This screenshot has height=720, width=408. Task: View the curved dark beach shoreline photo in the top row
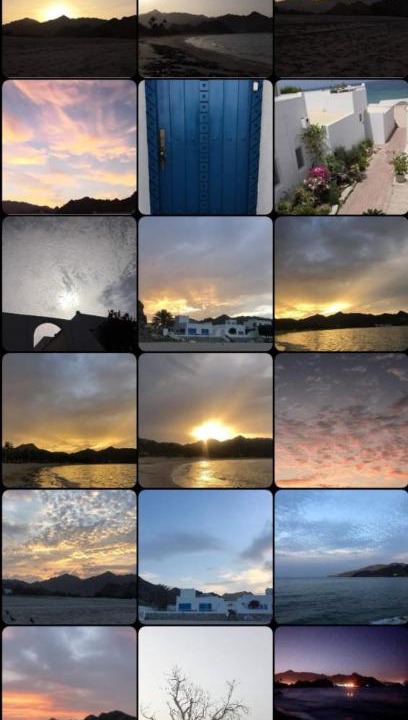205,39
